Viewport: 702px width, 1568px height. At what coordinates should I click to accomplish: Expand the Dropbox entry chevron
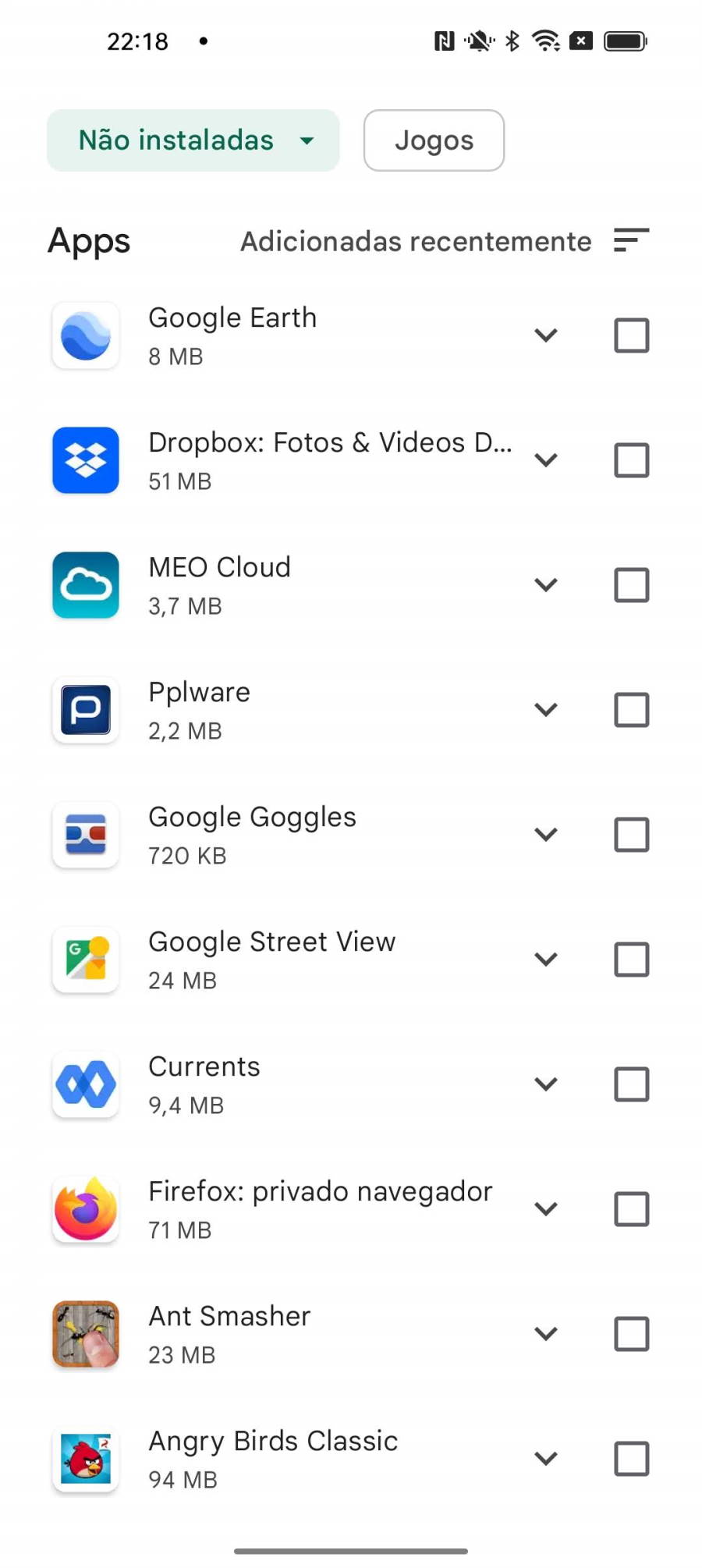point(546,460)
